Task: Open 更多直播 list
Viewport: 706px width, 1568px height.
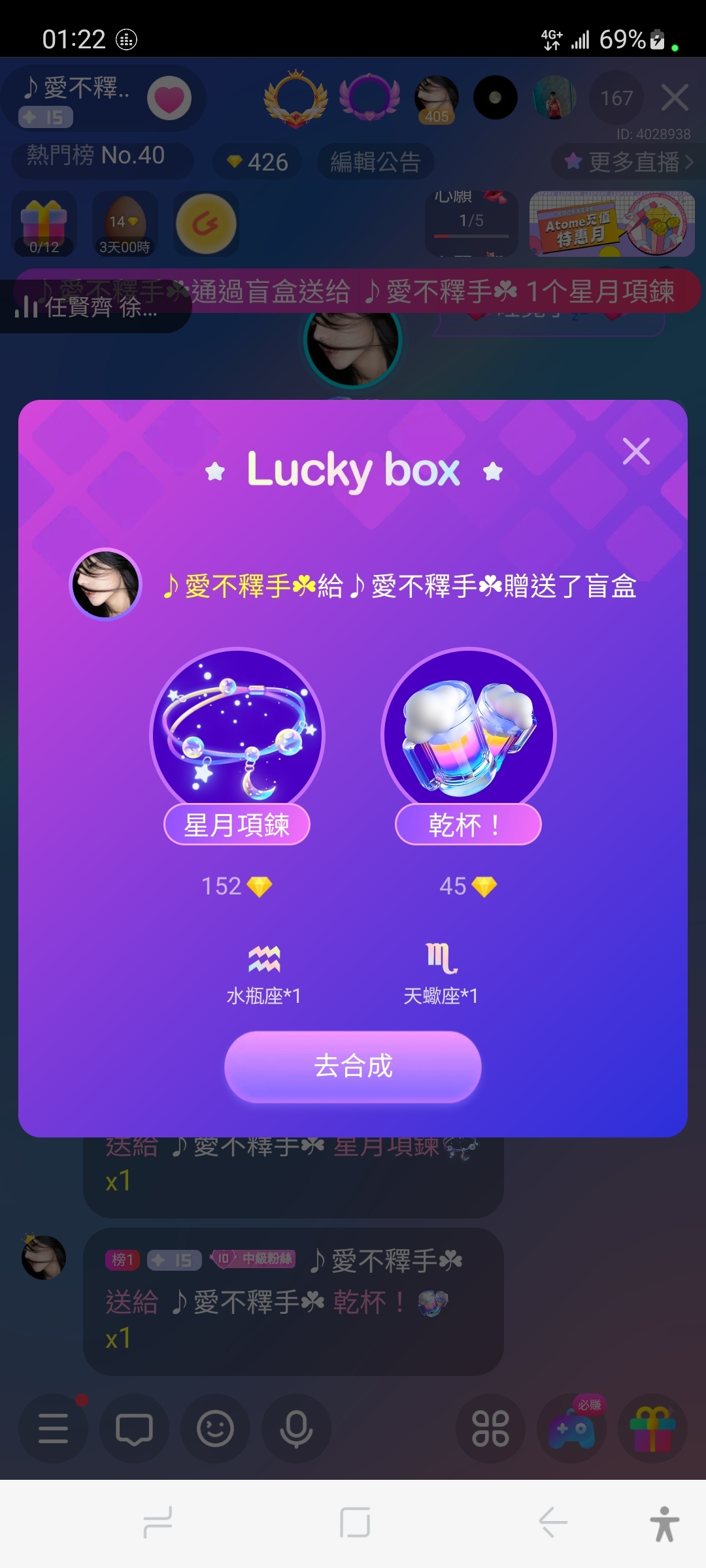Action: click(x=629, y=161)
